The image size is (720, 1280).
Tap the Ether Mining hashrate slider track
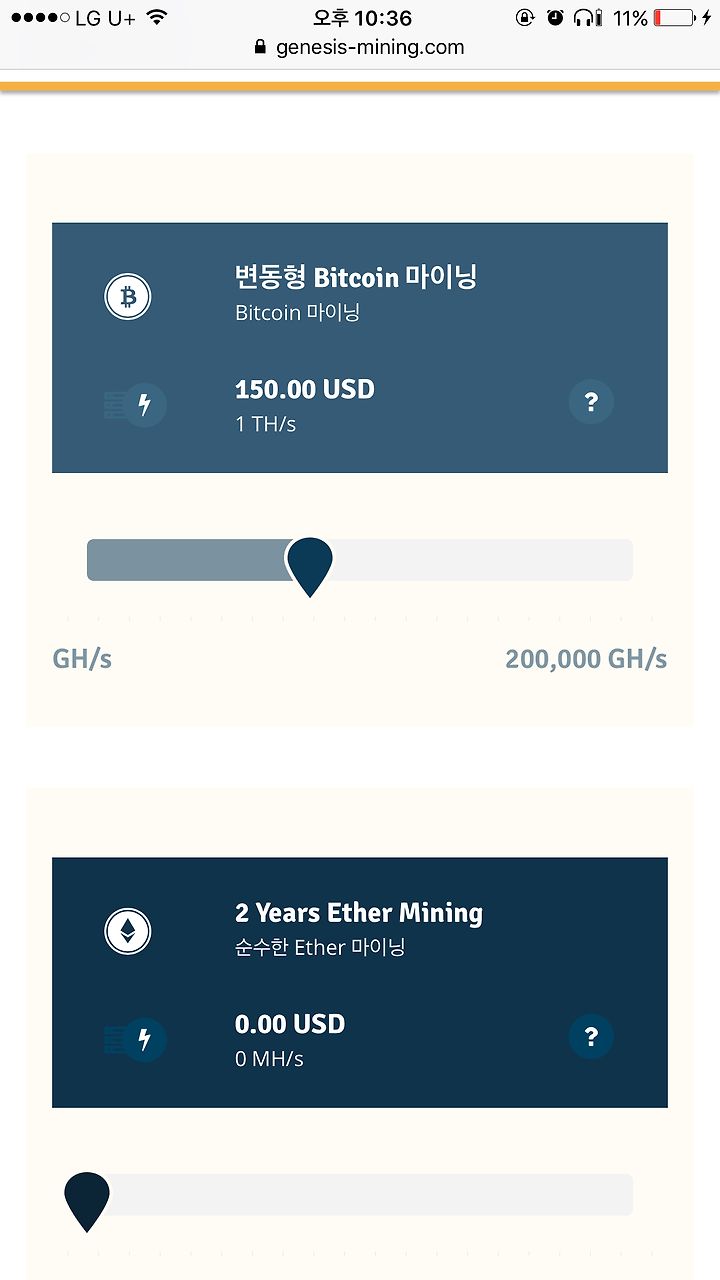[x=360, y=1194]
